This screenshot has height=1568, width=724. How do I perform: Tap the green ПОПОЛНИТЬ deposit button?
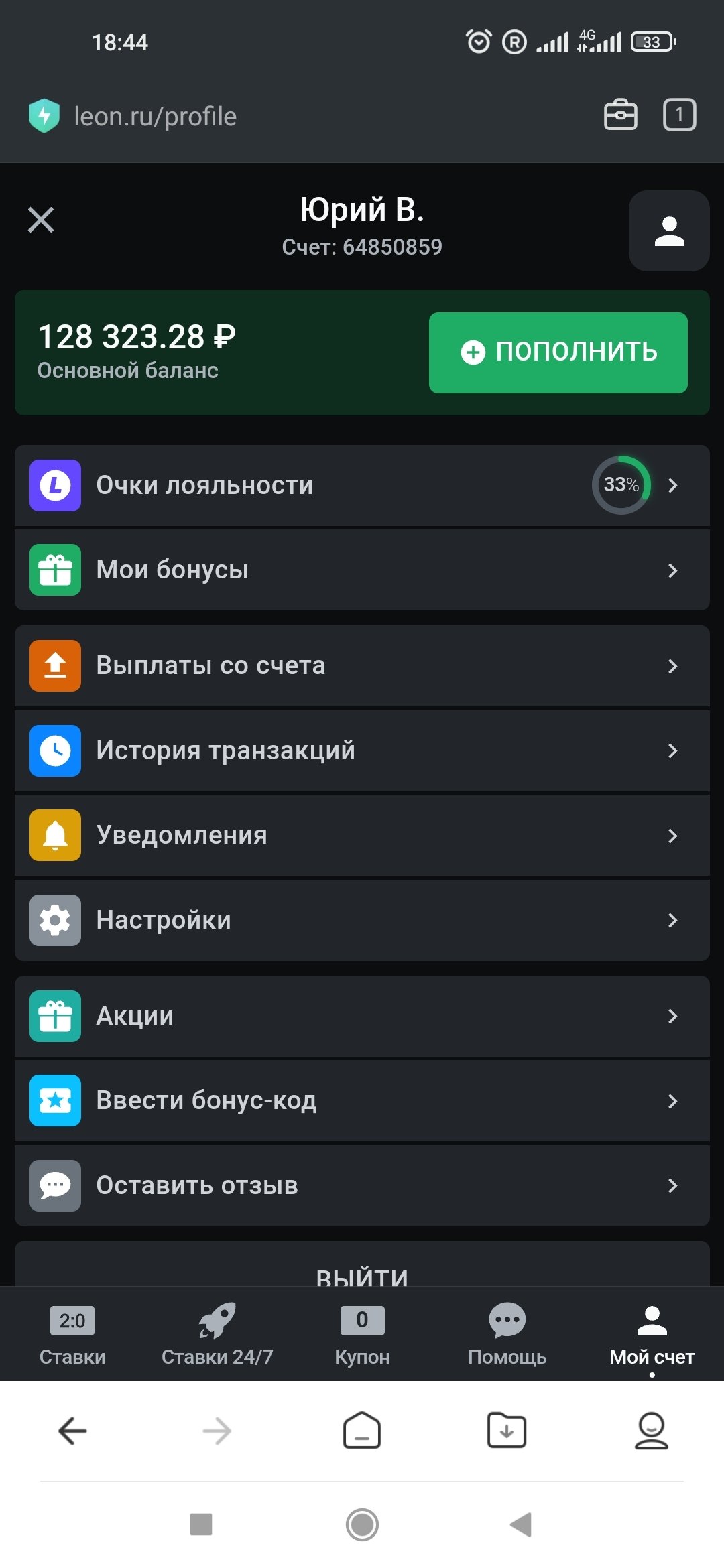click(x=558, y=352)
